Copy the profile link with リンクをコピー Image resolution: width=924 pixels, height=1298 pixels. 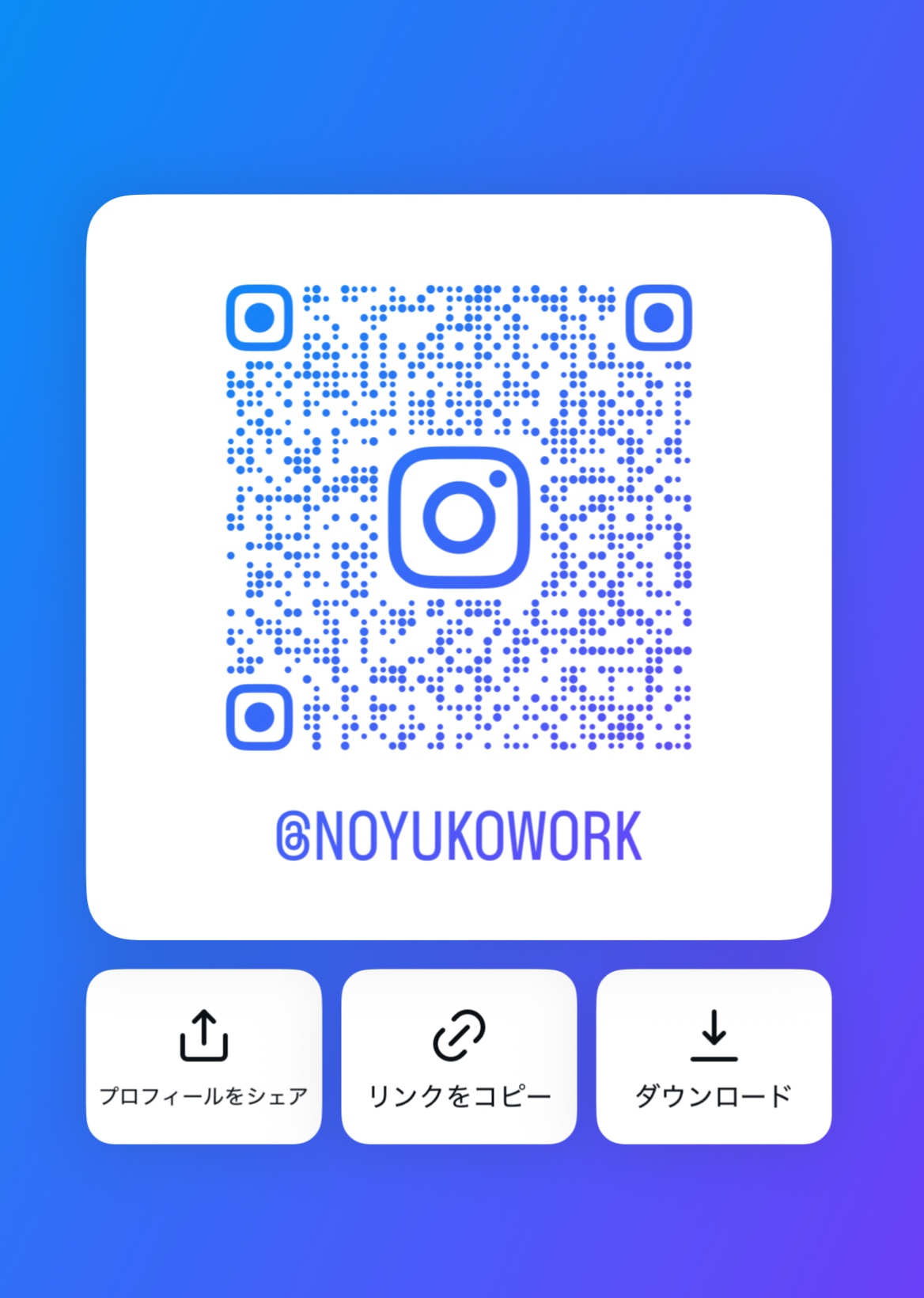tap(459, 1056)
